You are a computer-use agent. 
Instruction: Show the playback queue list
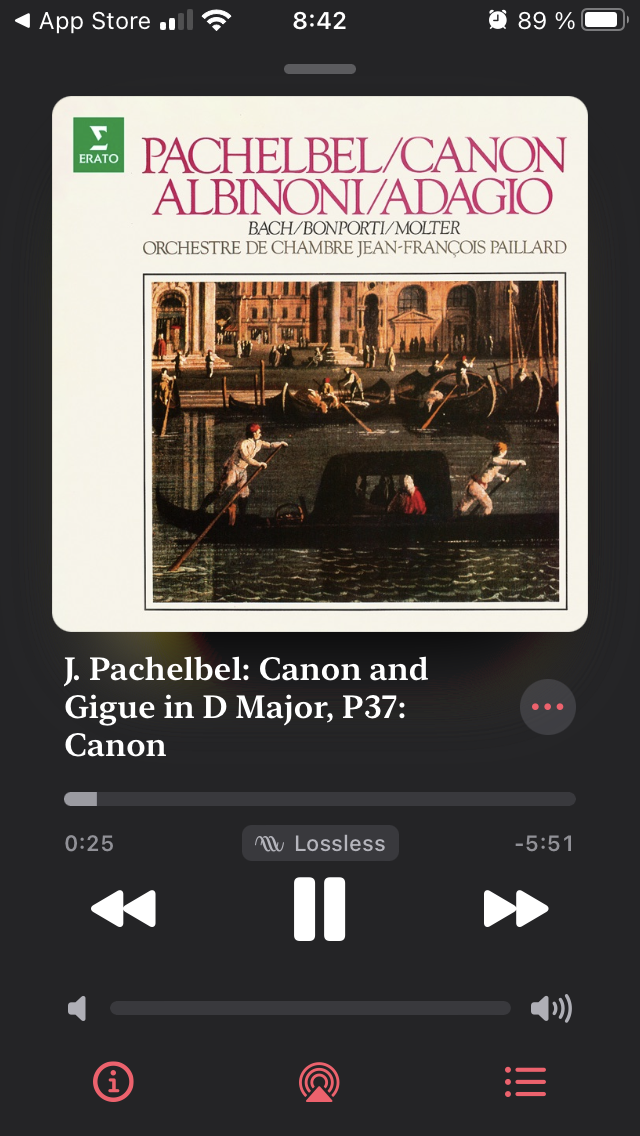click(525, 1081)
